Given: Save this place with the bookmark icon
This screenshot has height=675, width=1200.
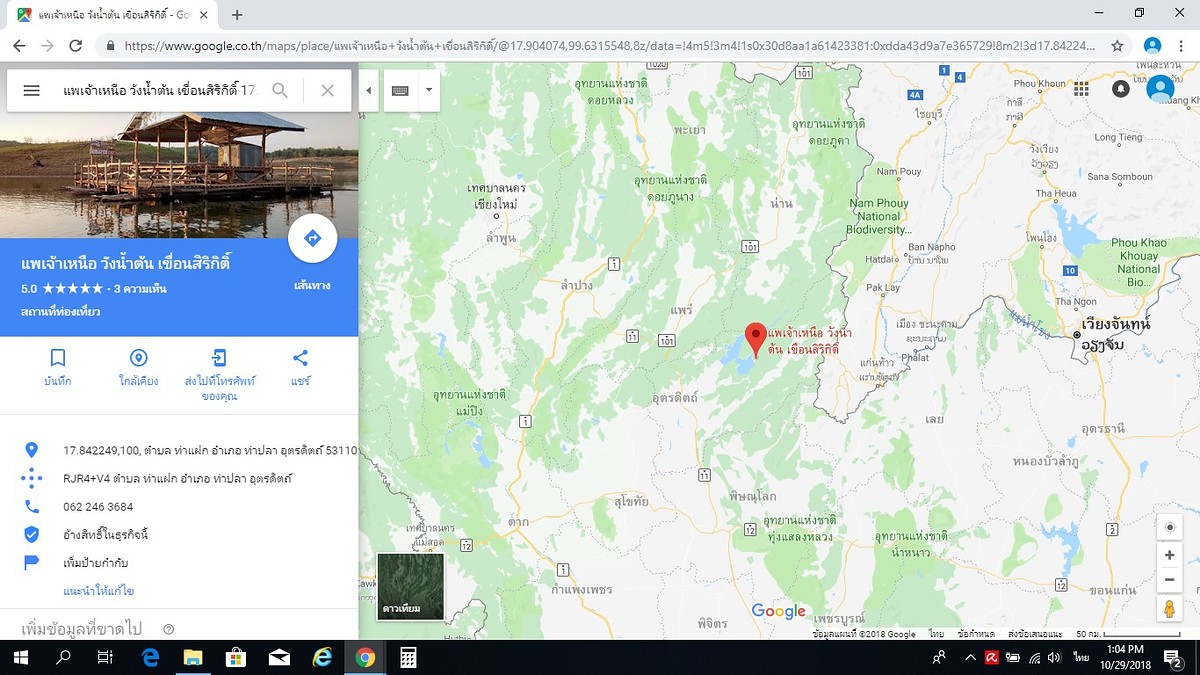Looking at the screenshot, I should coord(58,358).
